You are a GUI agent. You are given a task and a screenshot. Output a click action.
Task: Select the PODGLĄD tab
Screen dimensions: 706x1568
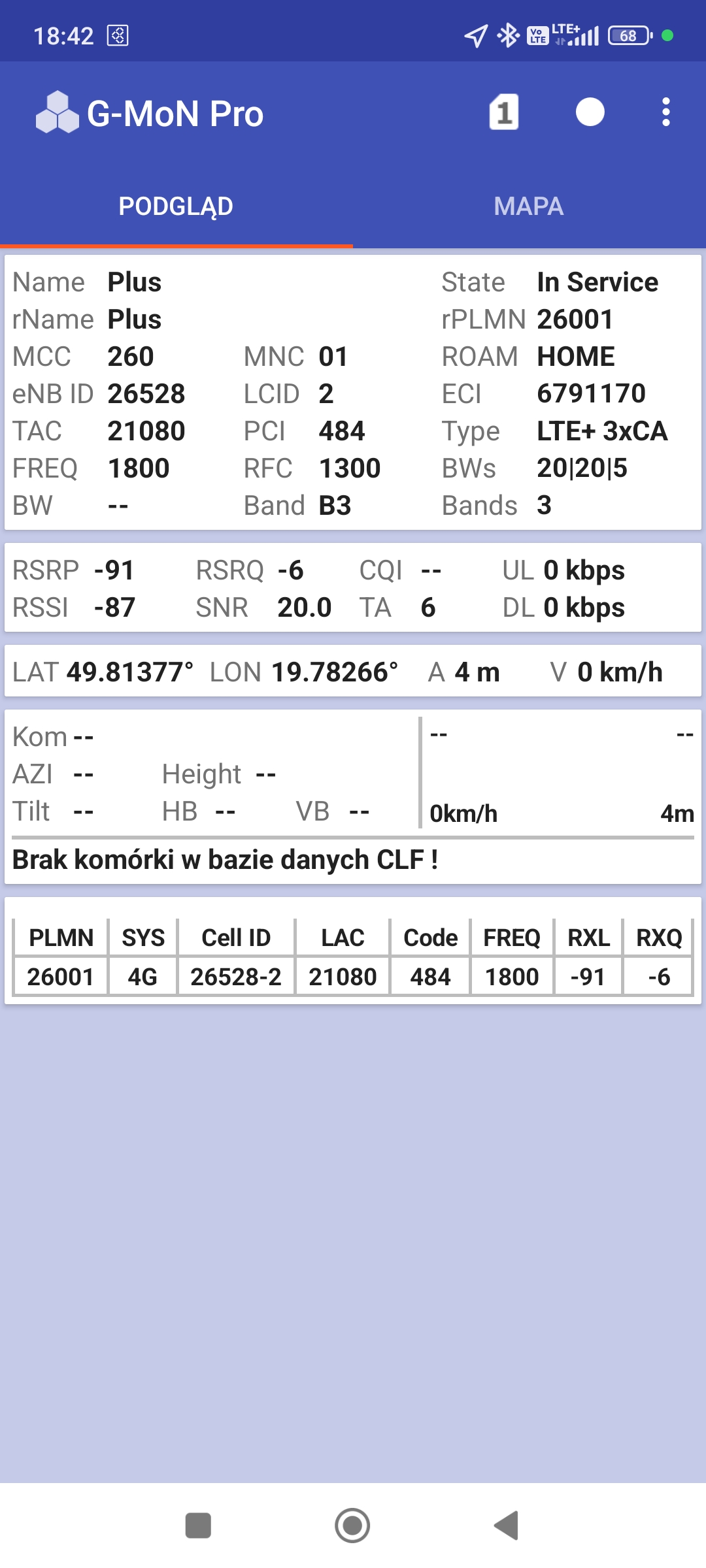coord(176,206)
